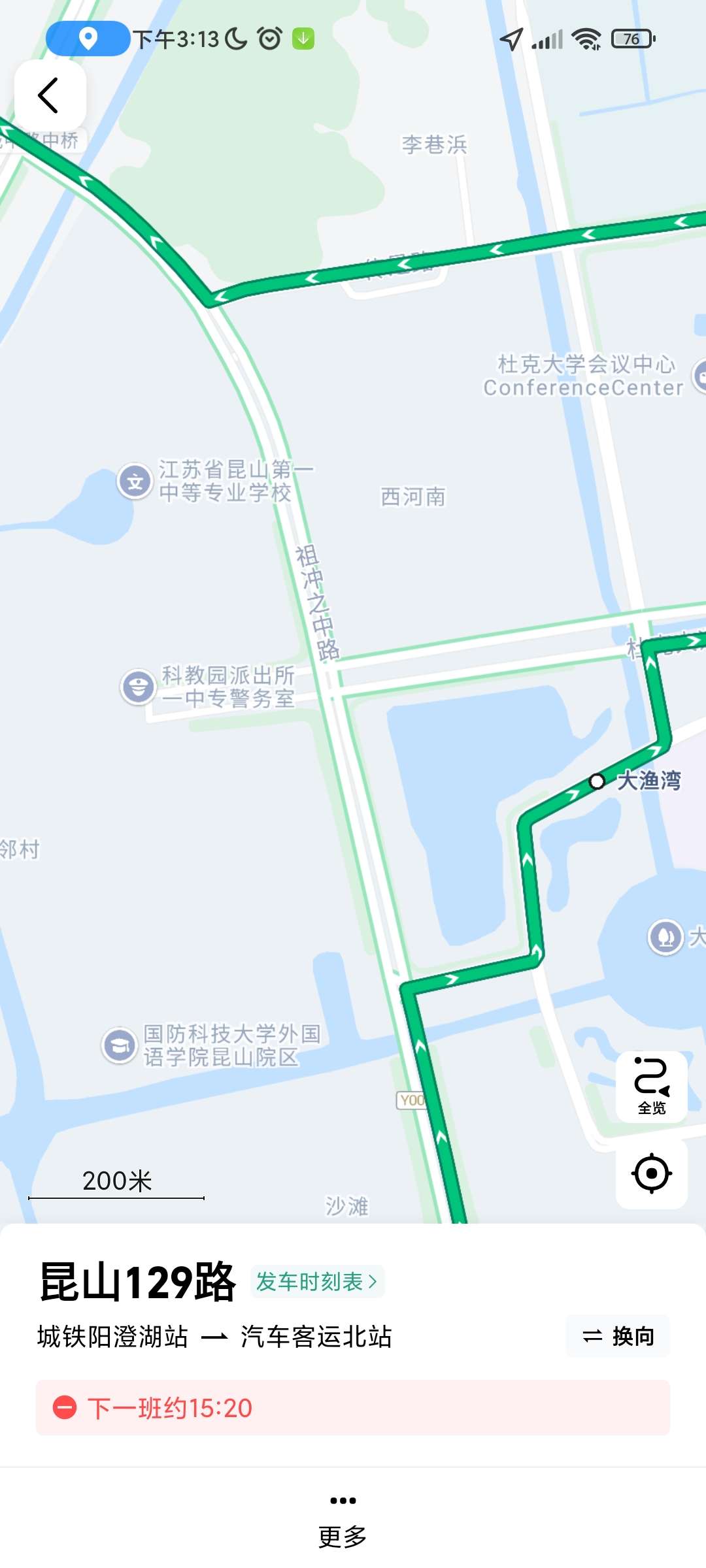
Task: Show the full route with 全览
Action: coord(651,1086)
